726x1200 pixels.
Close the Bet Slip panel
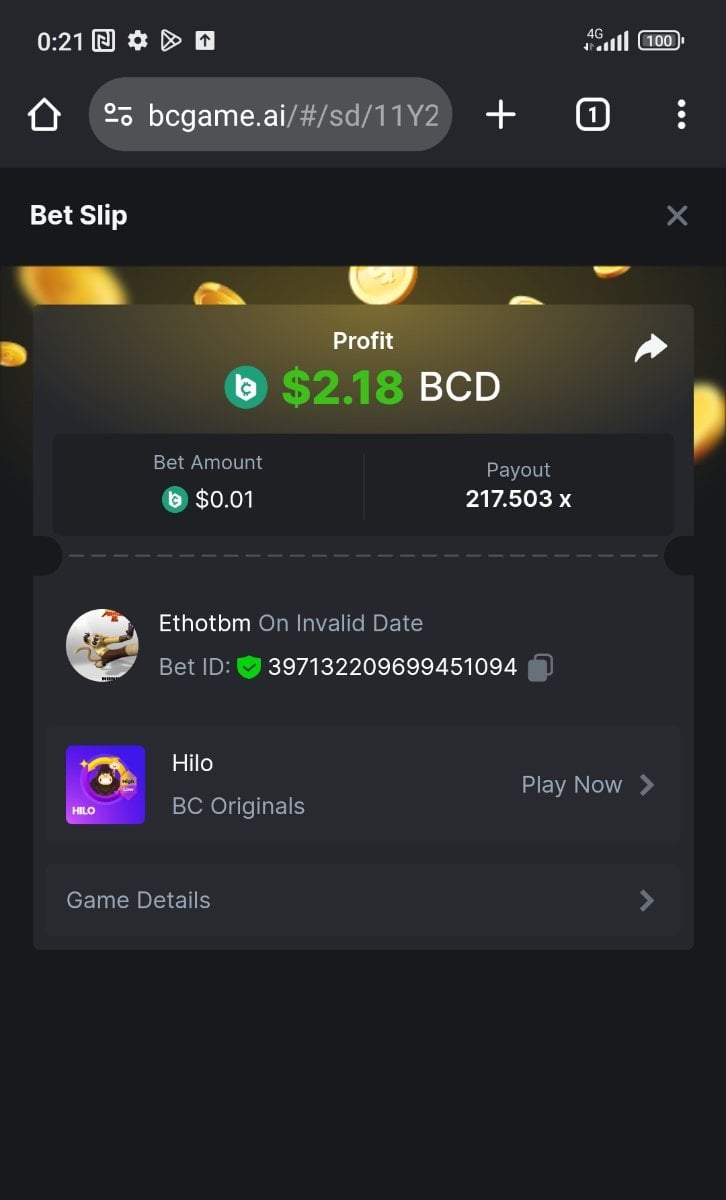(677, 216)
